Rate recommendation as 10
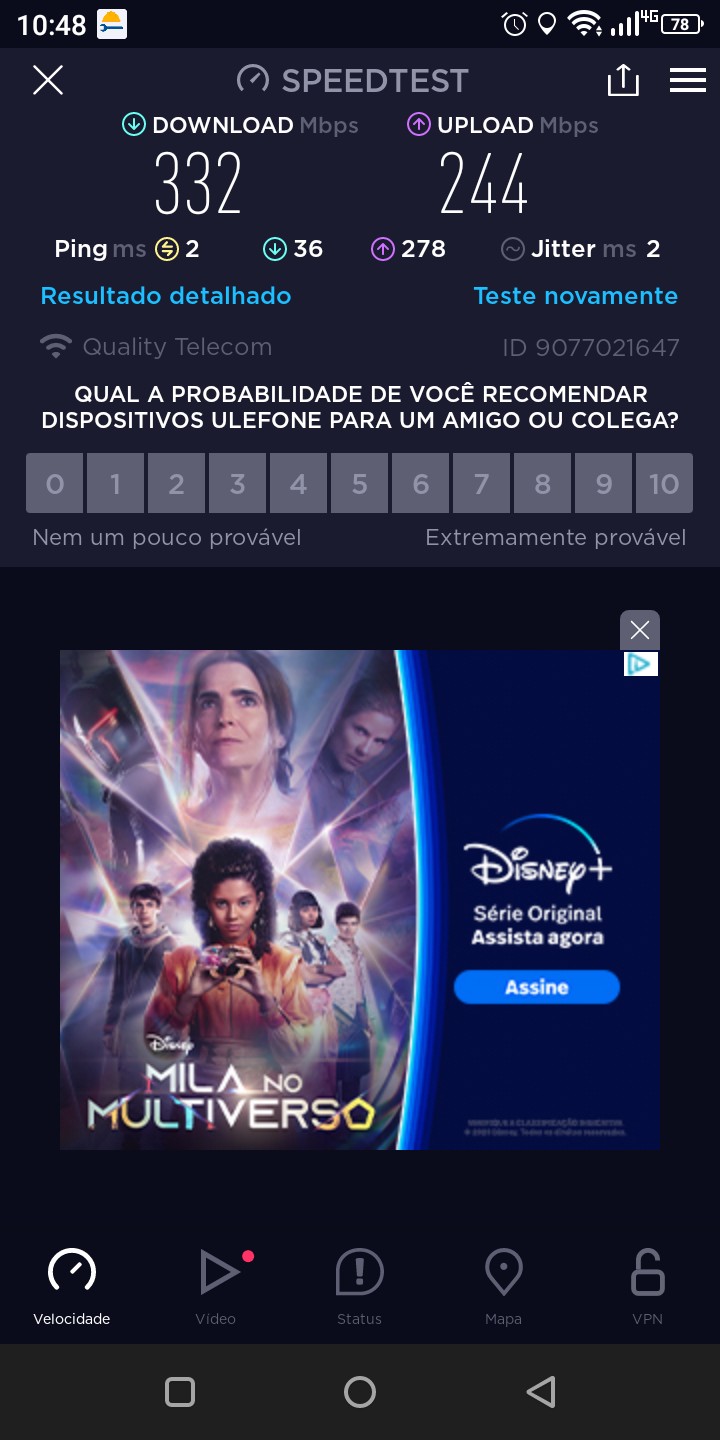720x1440 pixels. pyautogui.click(x=664, y=484)
